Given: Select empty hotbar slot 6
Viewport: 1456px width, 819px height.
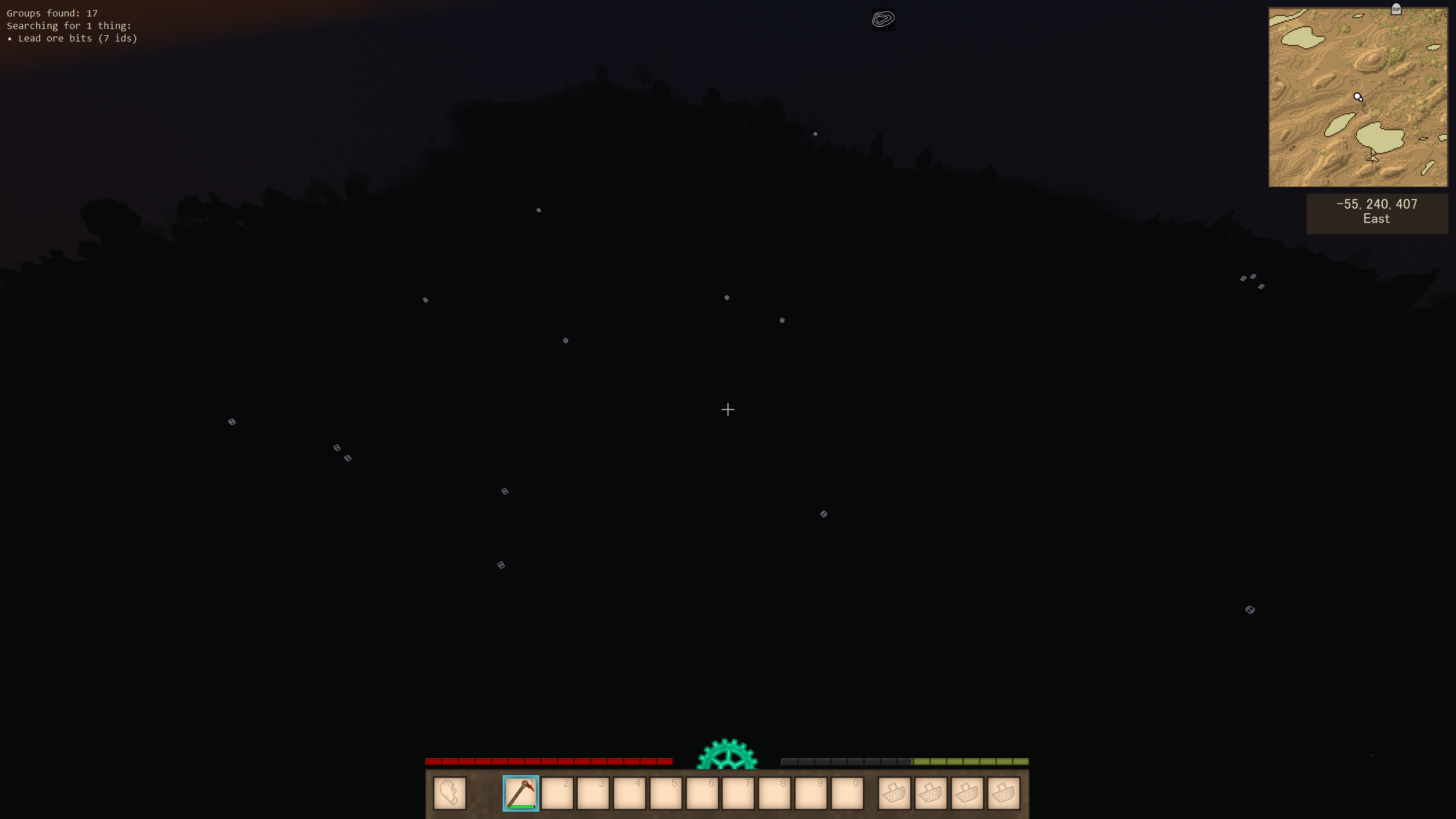Looking at the screenshot, I should coord(702,793).
